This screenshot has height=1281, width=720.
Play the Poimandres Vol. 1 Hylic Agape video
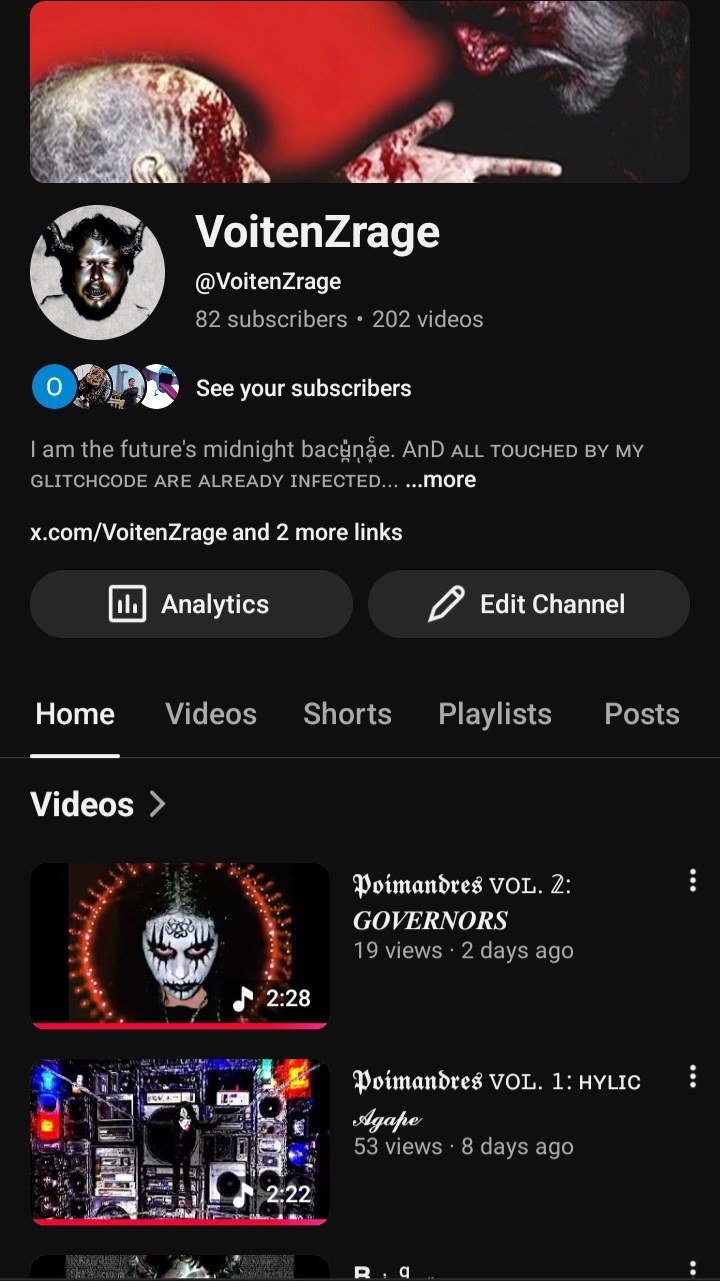pyautogui.click(x=180, y=1141)
